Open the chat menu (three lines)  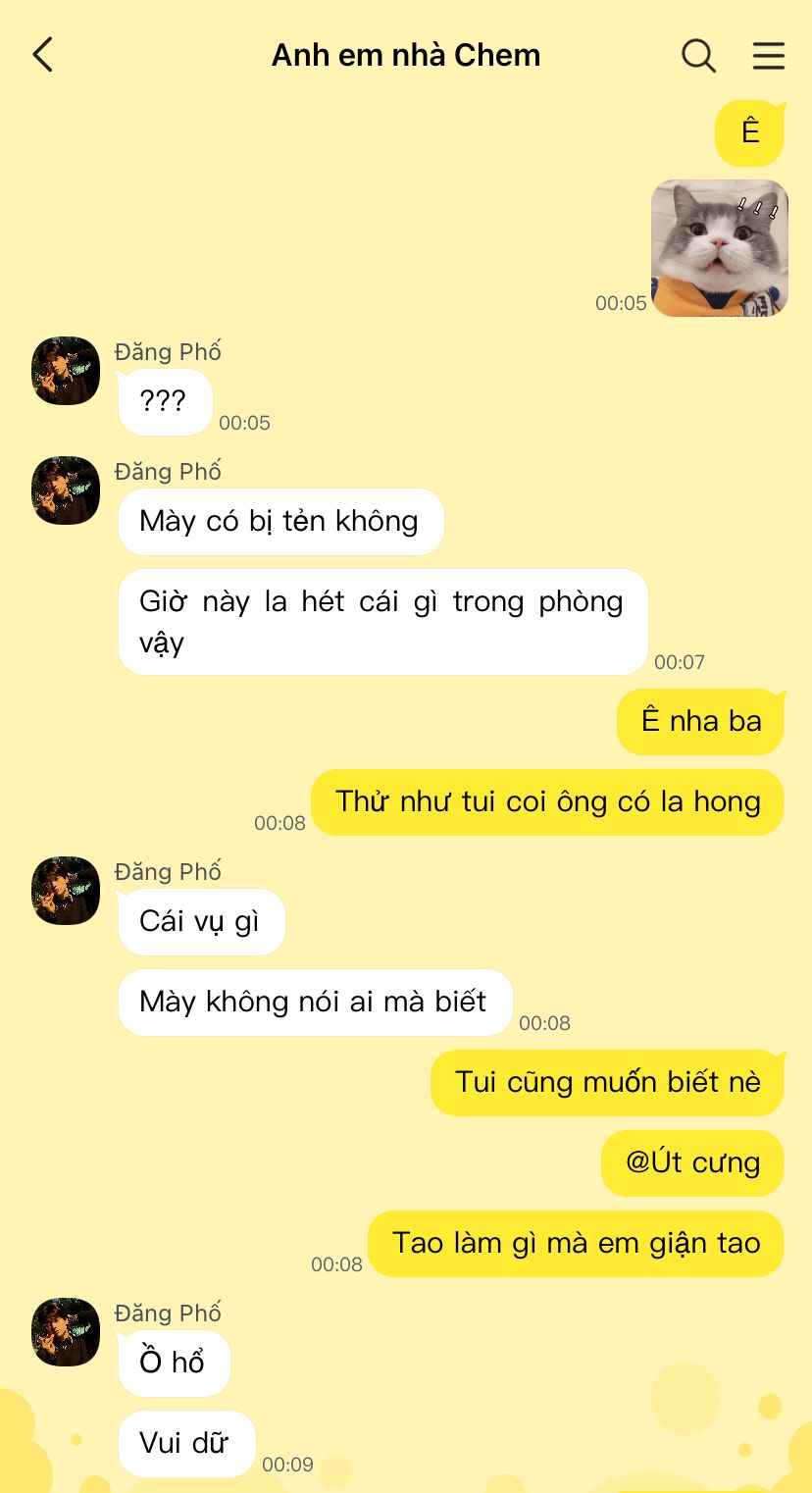tap(769, 55)
